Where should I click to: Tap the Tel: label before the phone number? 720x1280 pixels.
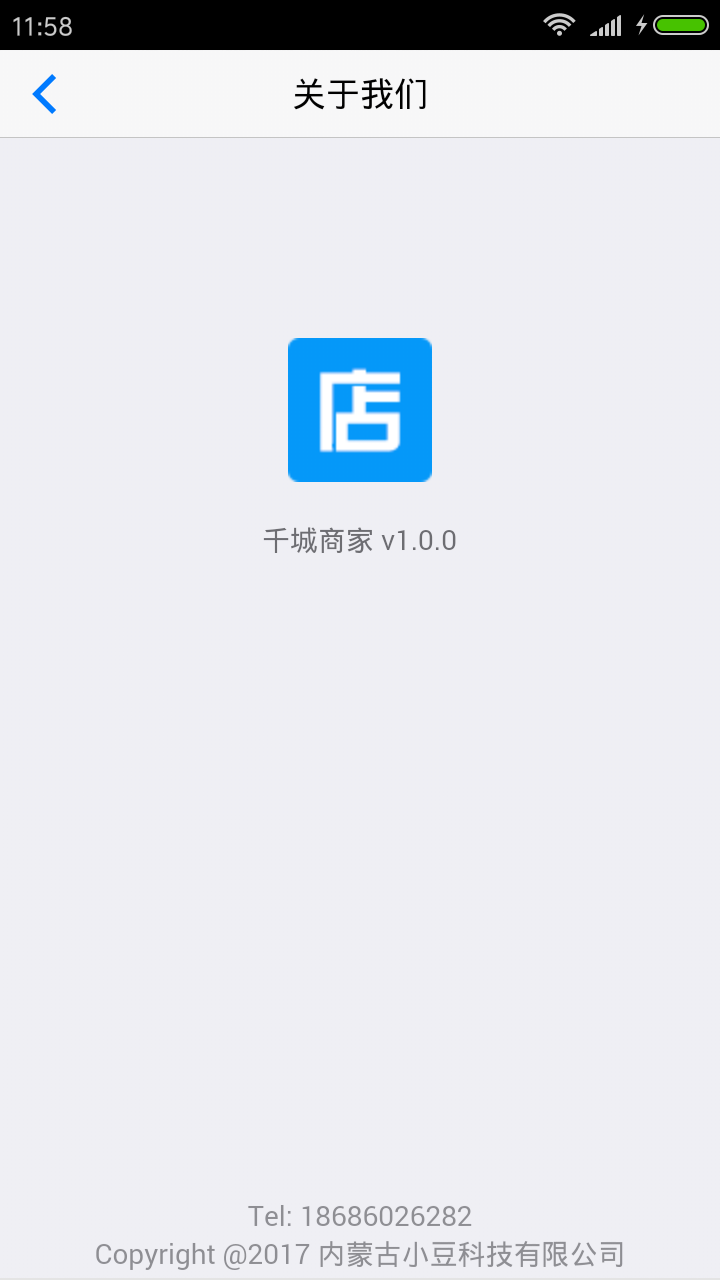click(x=273, y=1216)
